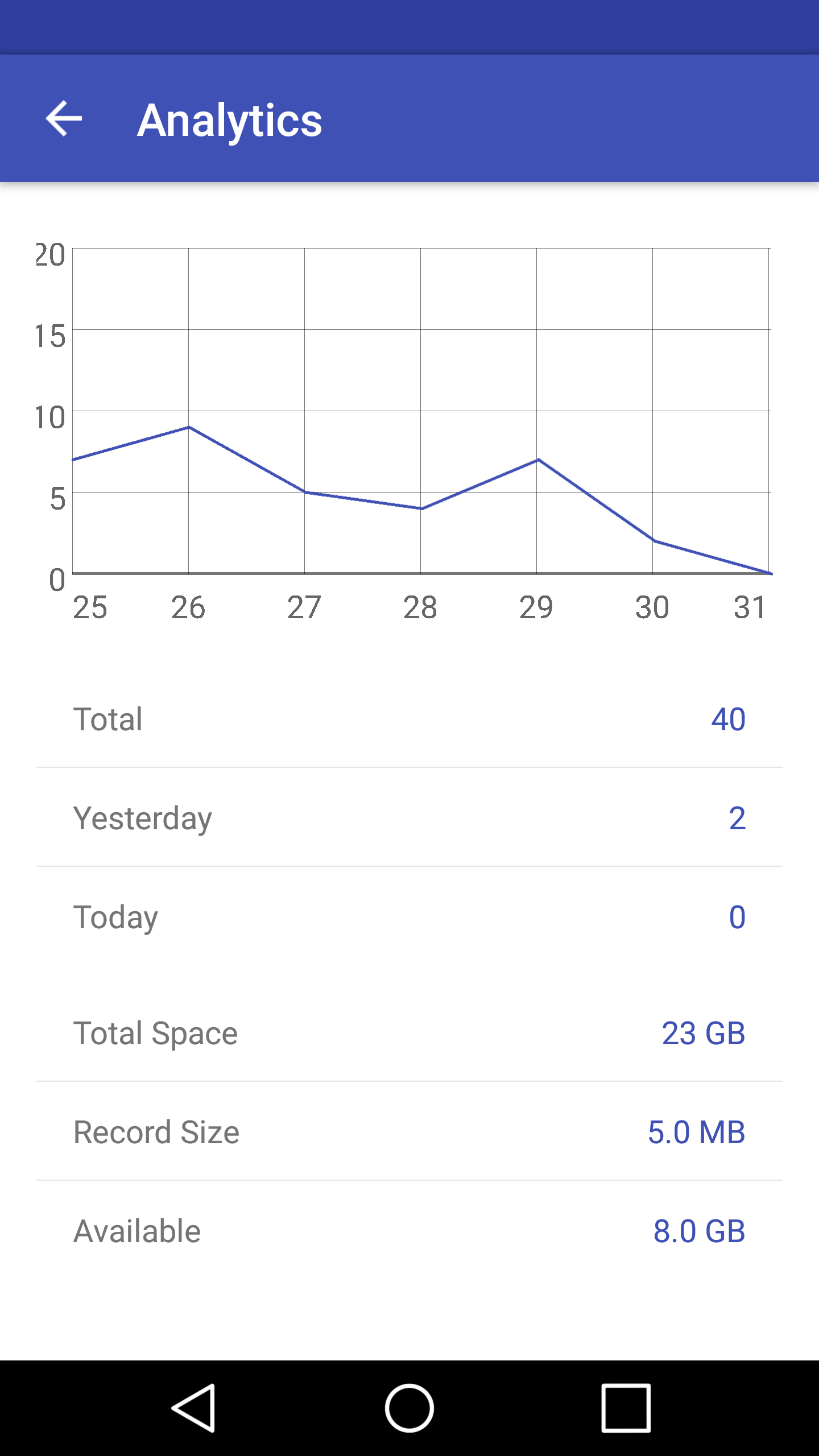
Task: Go to the home screen
Action: [409, 1408]
